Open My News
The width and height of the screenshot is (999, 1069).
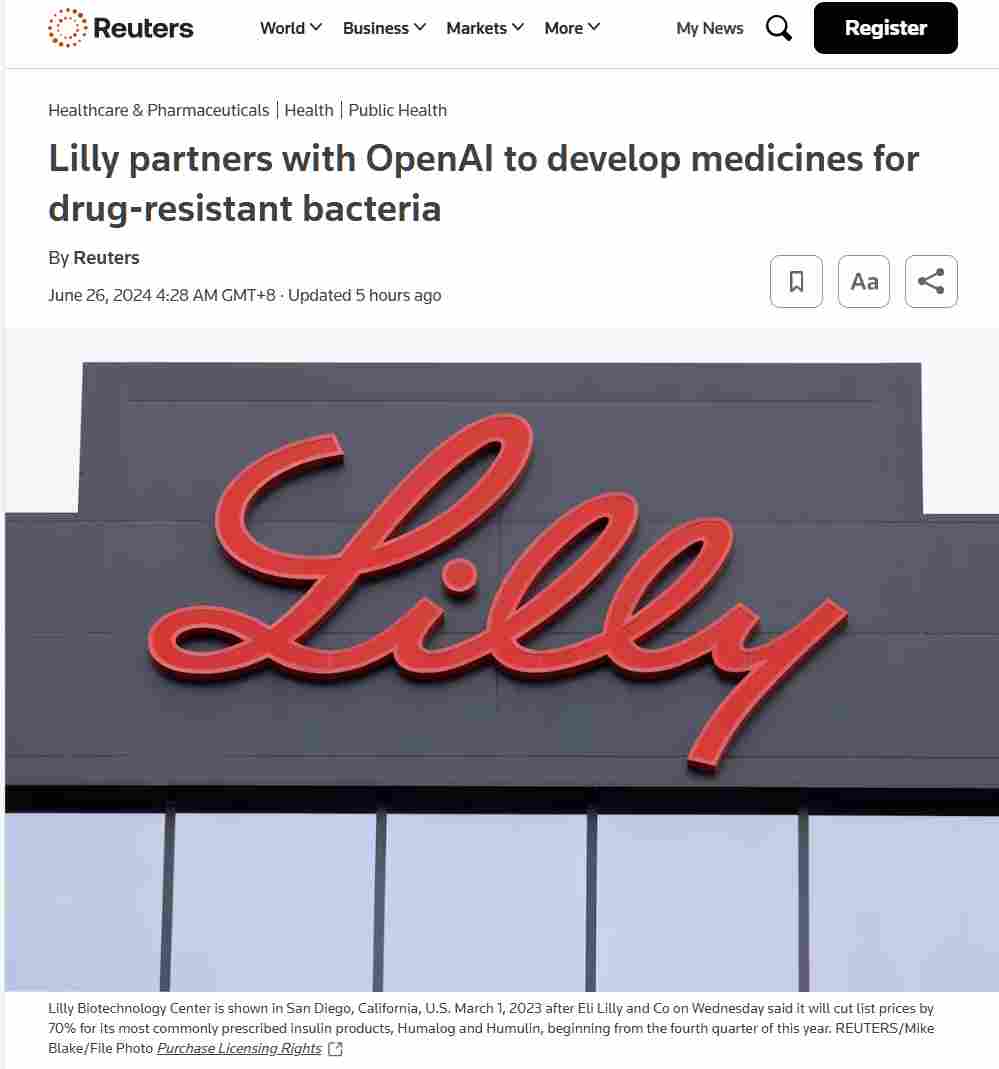pos(709,28)
